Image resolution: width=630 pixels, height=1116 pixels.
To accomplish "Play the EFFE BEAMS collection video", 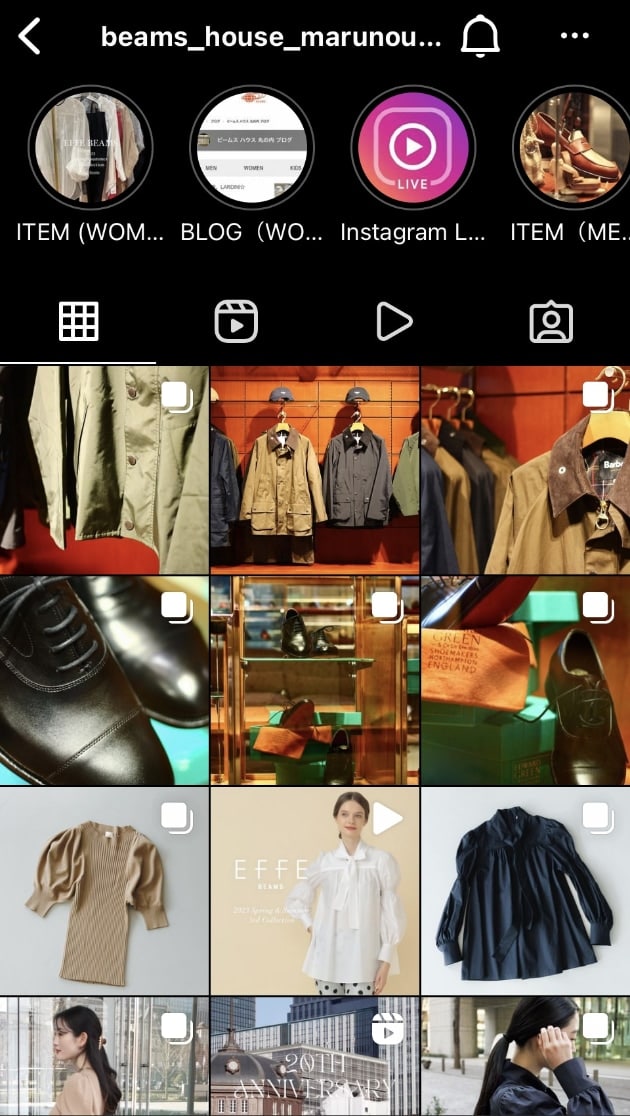I will [314, 890].
